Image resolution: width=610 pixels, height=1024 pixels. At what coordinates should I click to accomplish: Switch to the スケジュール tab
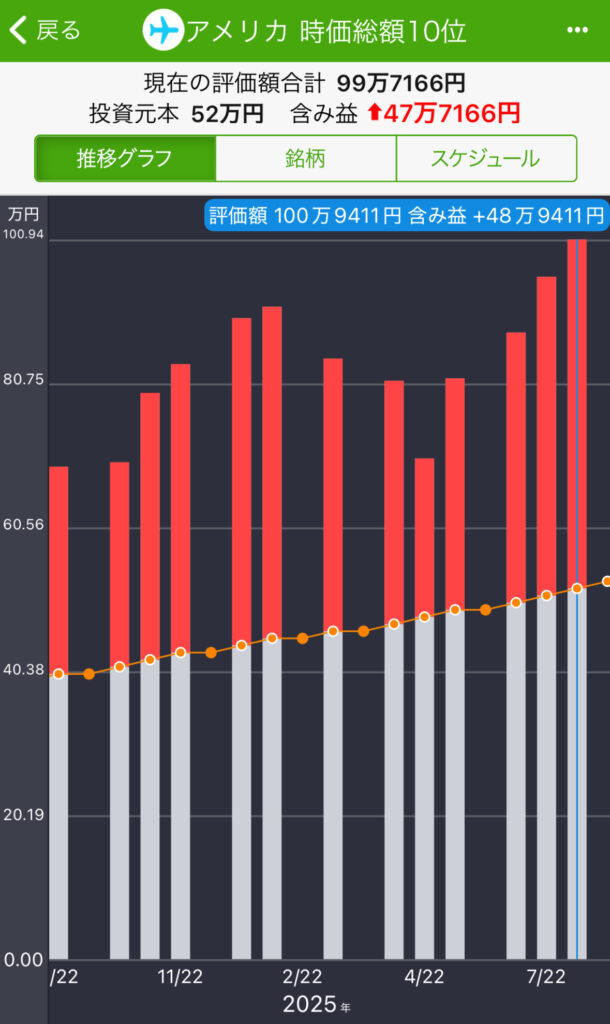click(487, 158)
